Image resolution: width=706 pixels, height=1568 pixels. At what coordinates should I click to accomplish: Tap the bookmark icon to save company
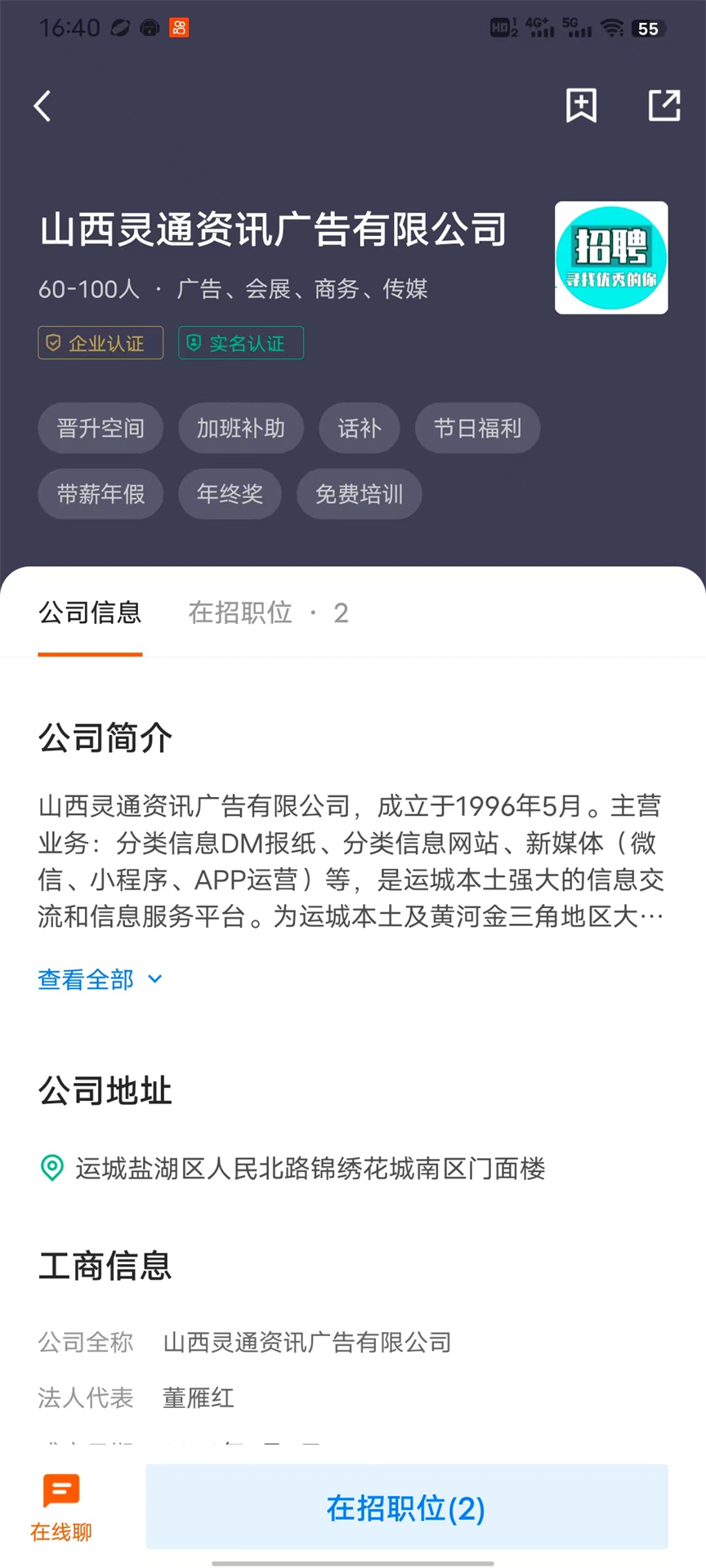point(581,105)
